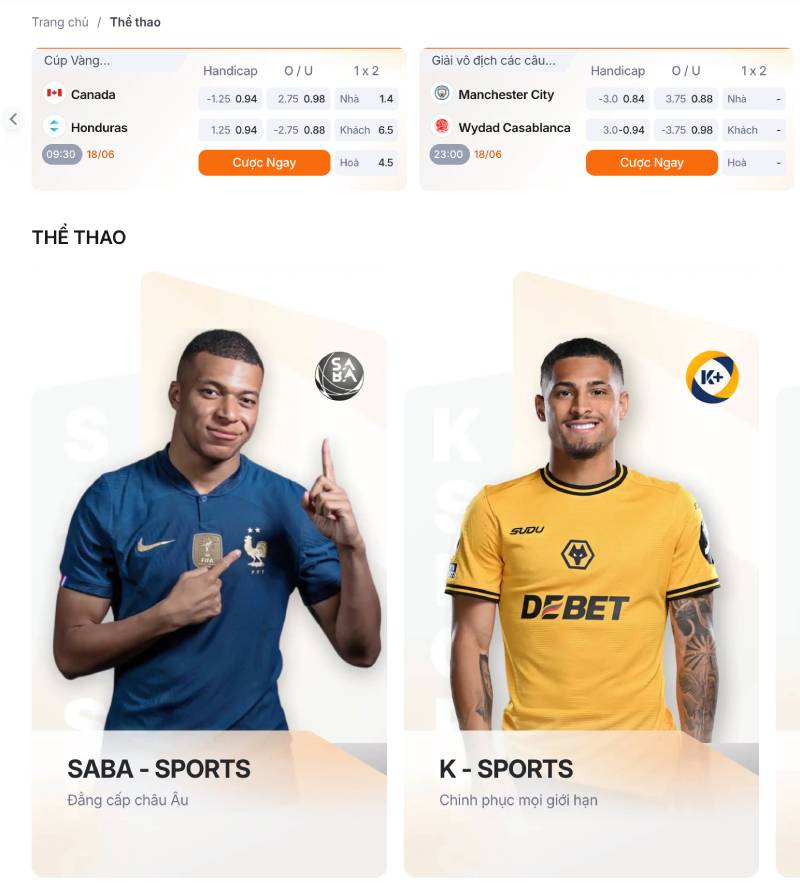
Task: Pick under -3.75 odds 0.98 for Wydad match
Action: [686, 130]
